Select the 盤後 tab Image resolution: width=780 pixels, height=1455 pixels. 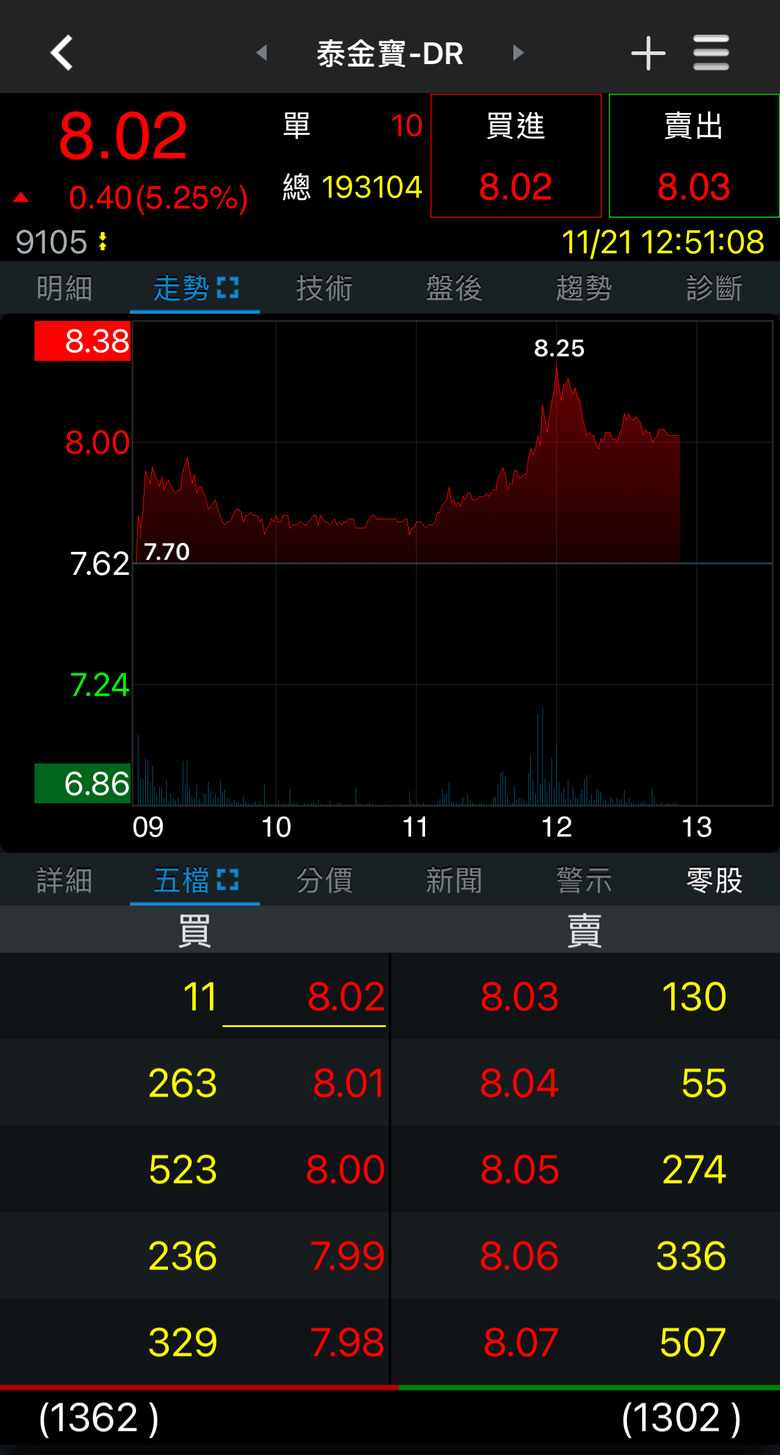point(454,289)
